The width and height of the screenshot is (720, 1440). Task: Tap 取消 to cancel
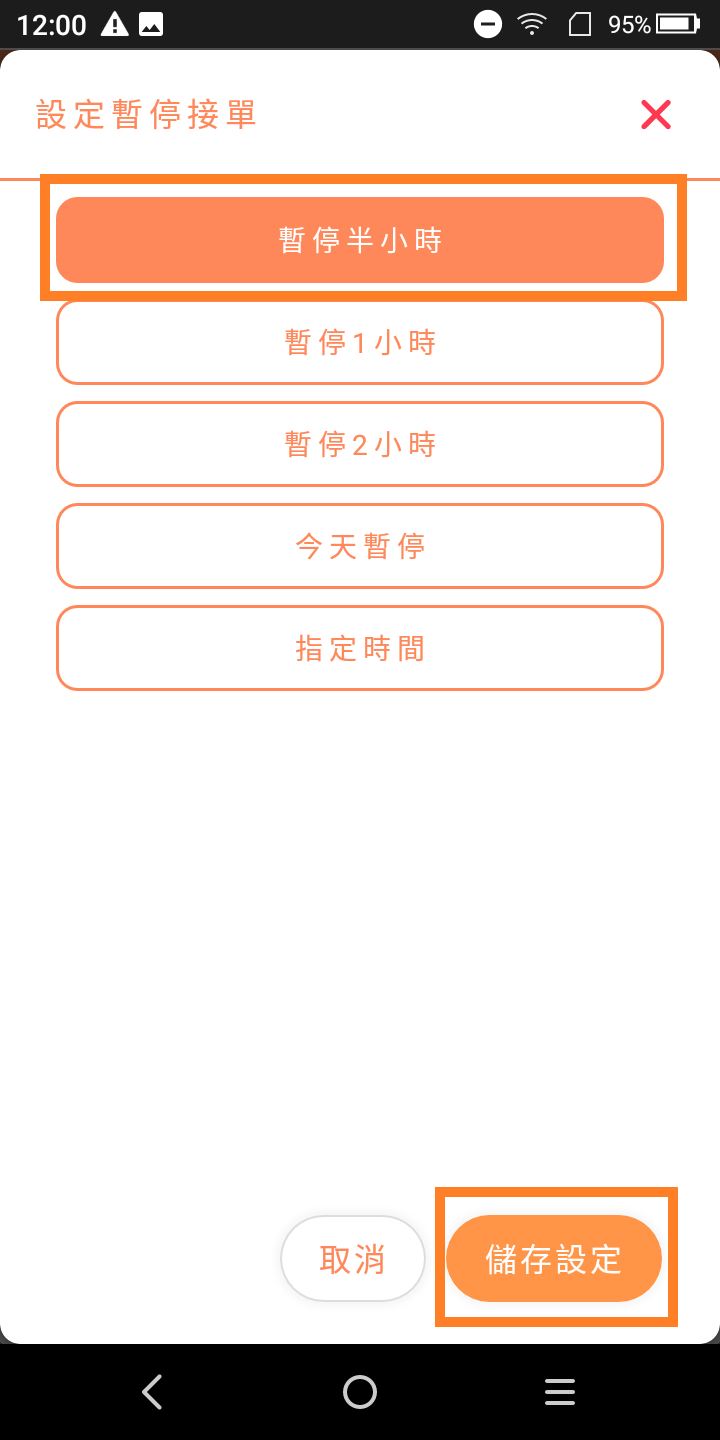353,1259
